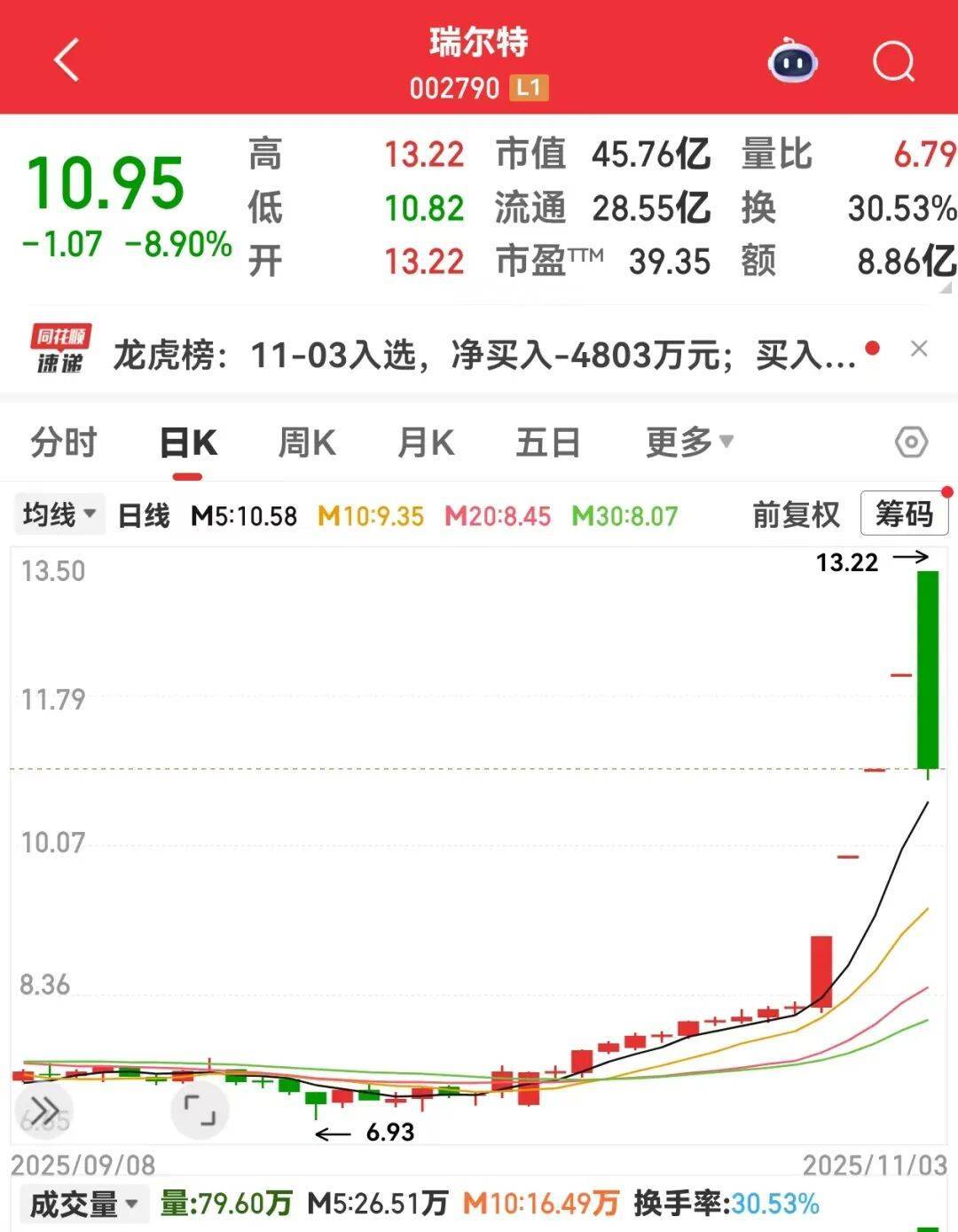Show the 月K chart tab
The height and width of the screenshot is (1232, 958).
(426, 442)
